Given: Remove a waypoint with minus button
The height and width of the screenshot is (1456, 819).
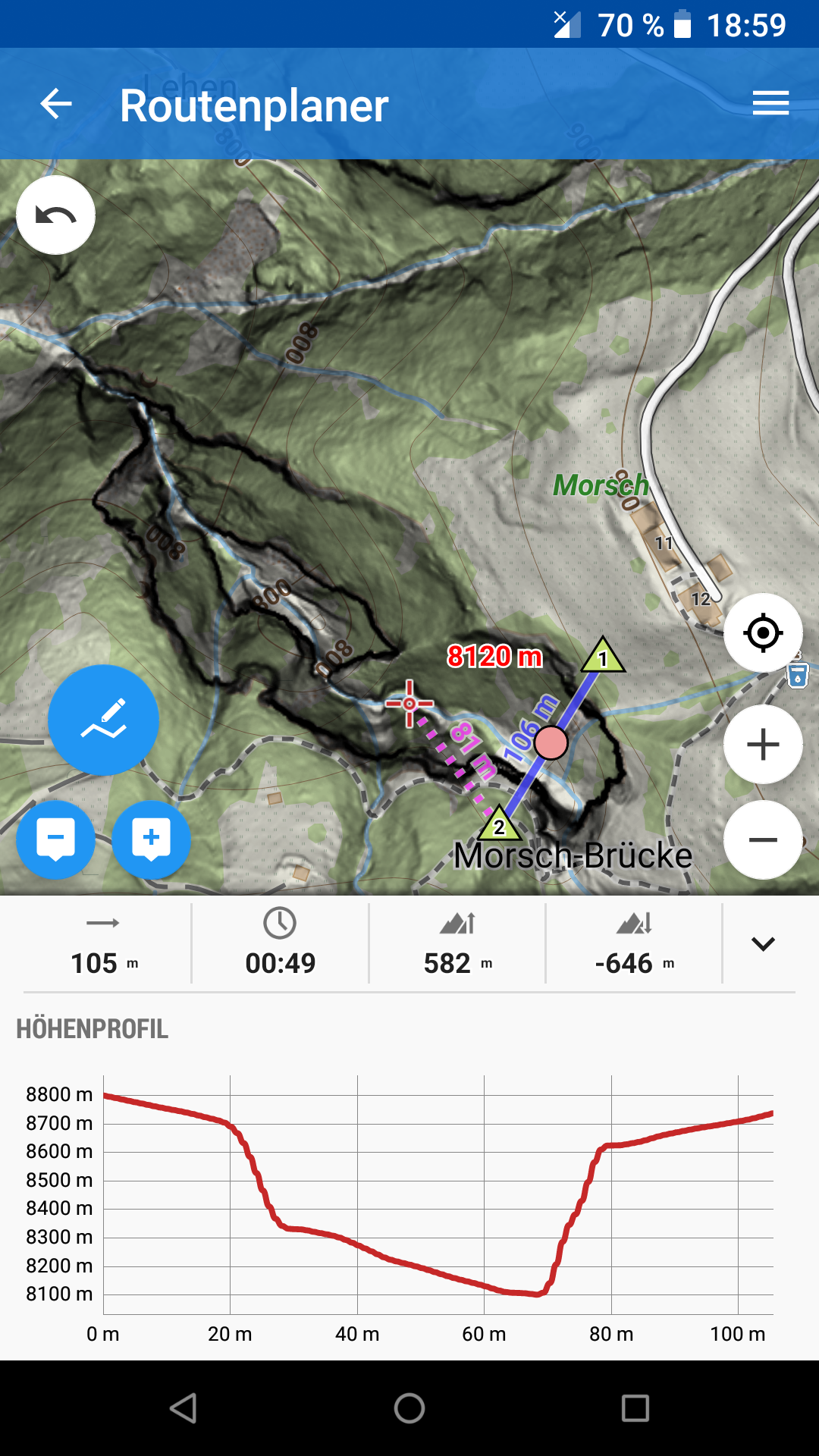Looking at the screenshot, I should 56,839.
